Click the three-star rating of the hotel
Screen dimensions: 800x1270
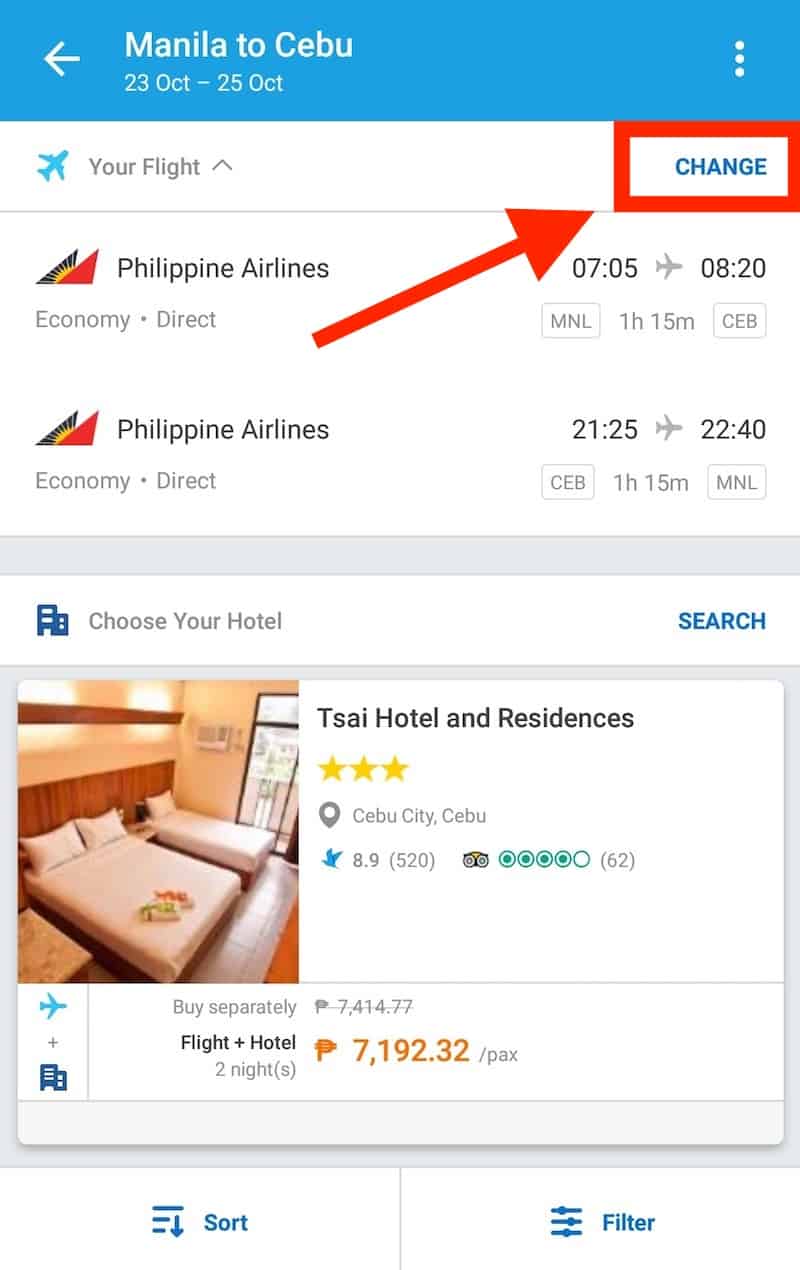[363, 767]
